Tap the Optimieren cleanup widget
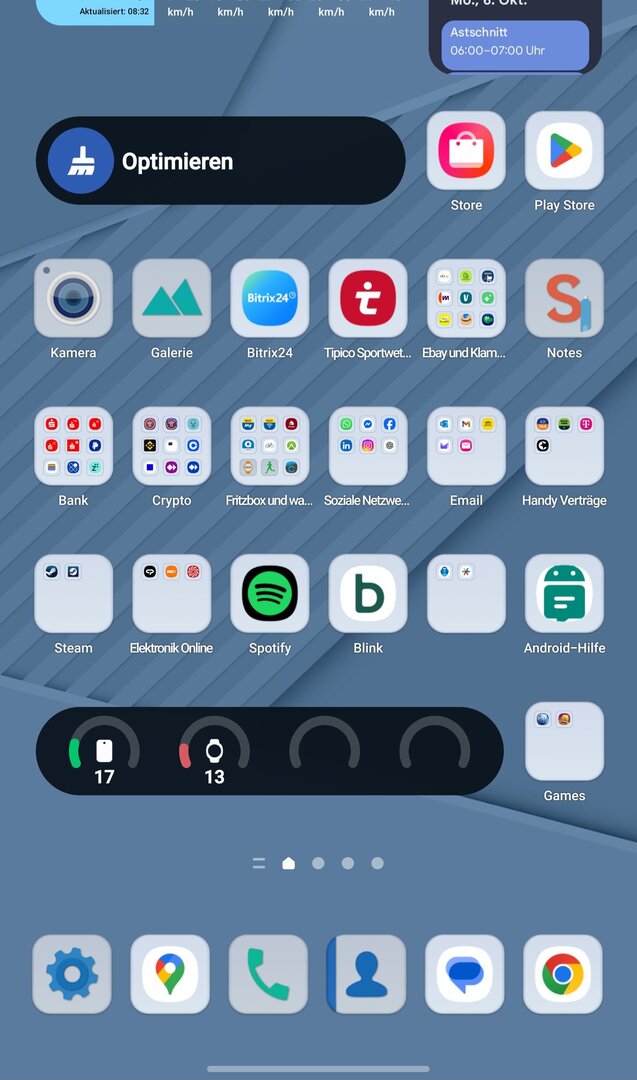 (220, 161)
